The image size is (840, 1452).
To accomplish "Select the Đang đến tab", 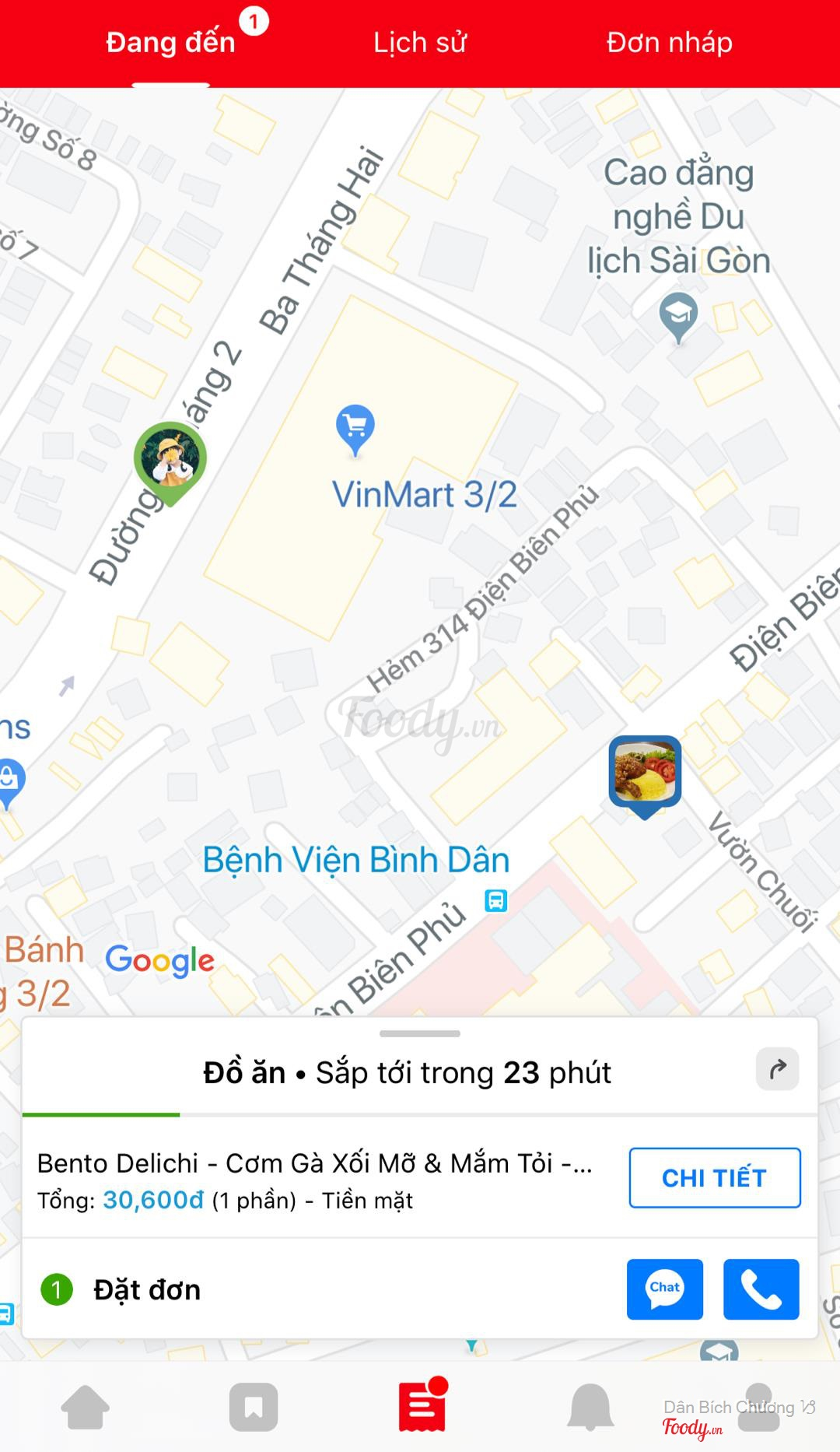I will pos(170,43).
